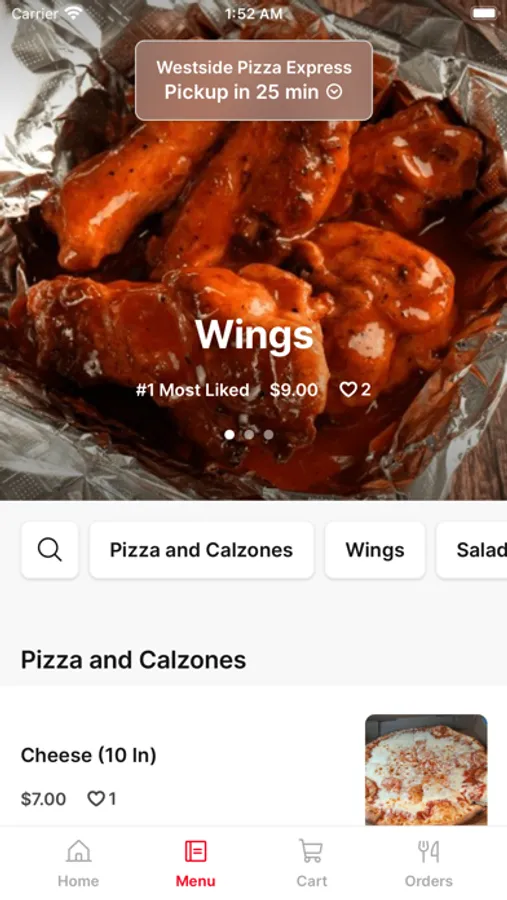Open the Cart tab
This screenshot has width=507, height=900.
[311, 863]
